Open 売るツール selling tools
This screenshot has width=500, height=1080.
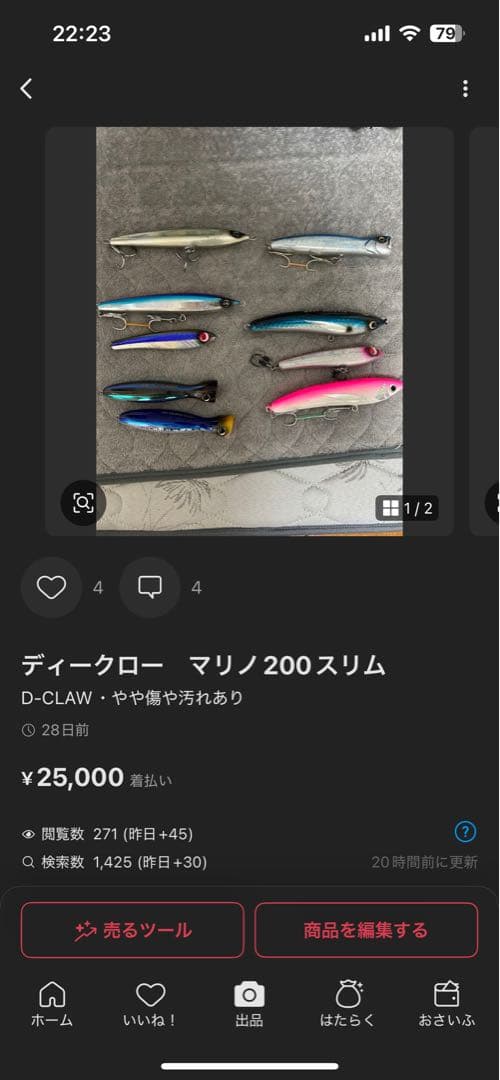(133, 931)
